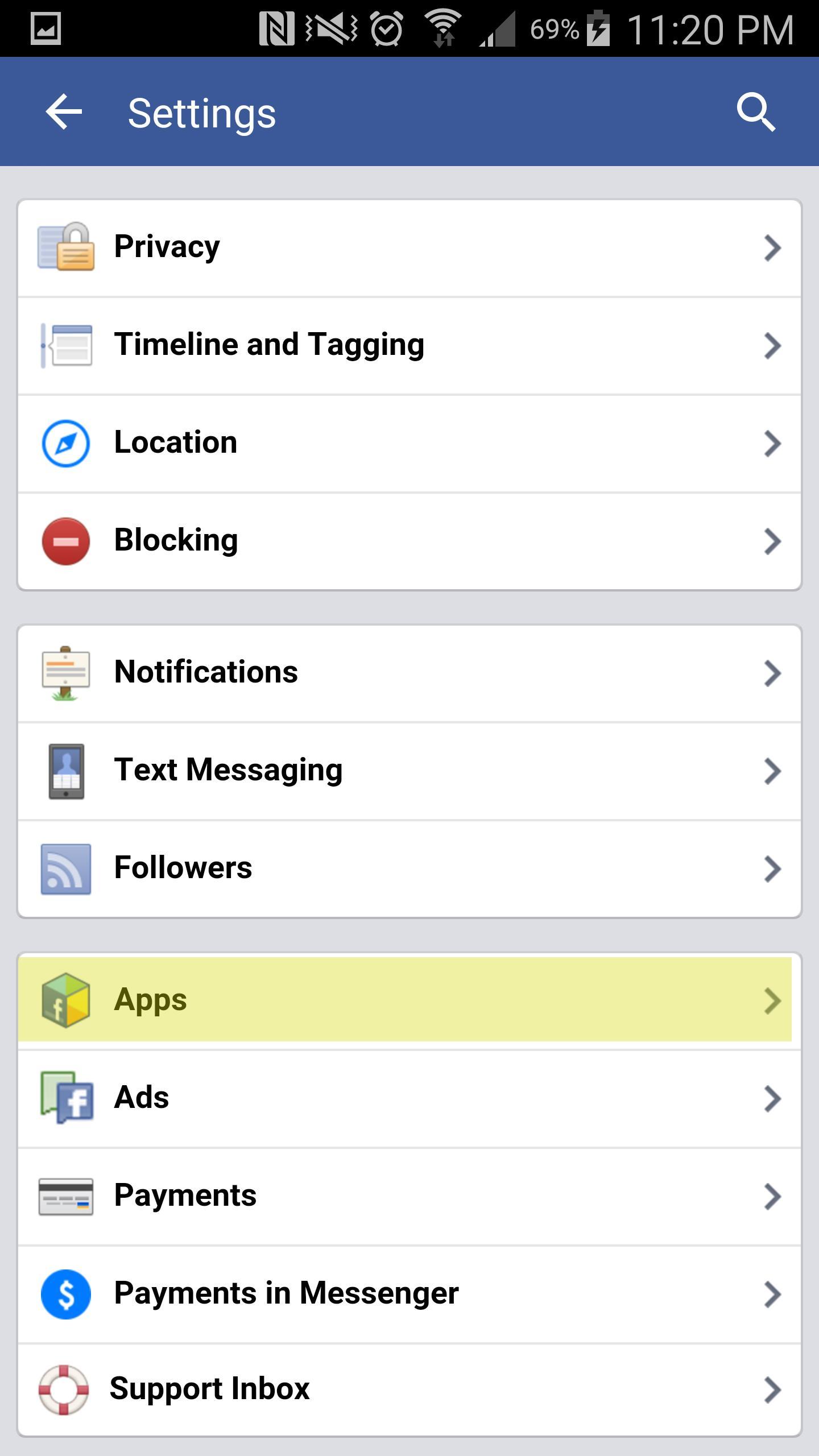Select Text Messaging
This screenshot has width=819, height=1456.
[409, 771]
